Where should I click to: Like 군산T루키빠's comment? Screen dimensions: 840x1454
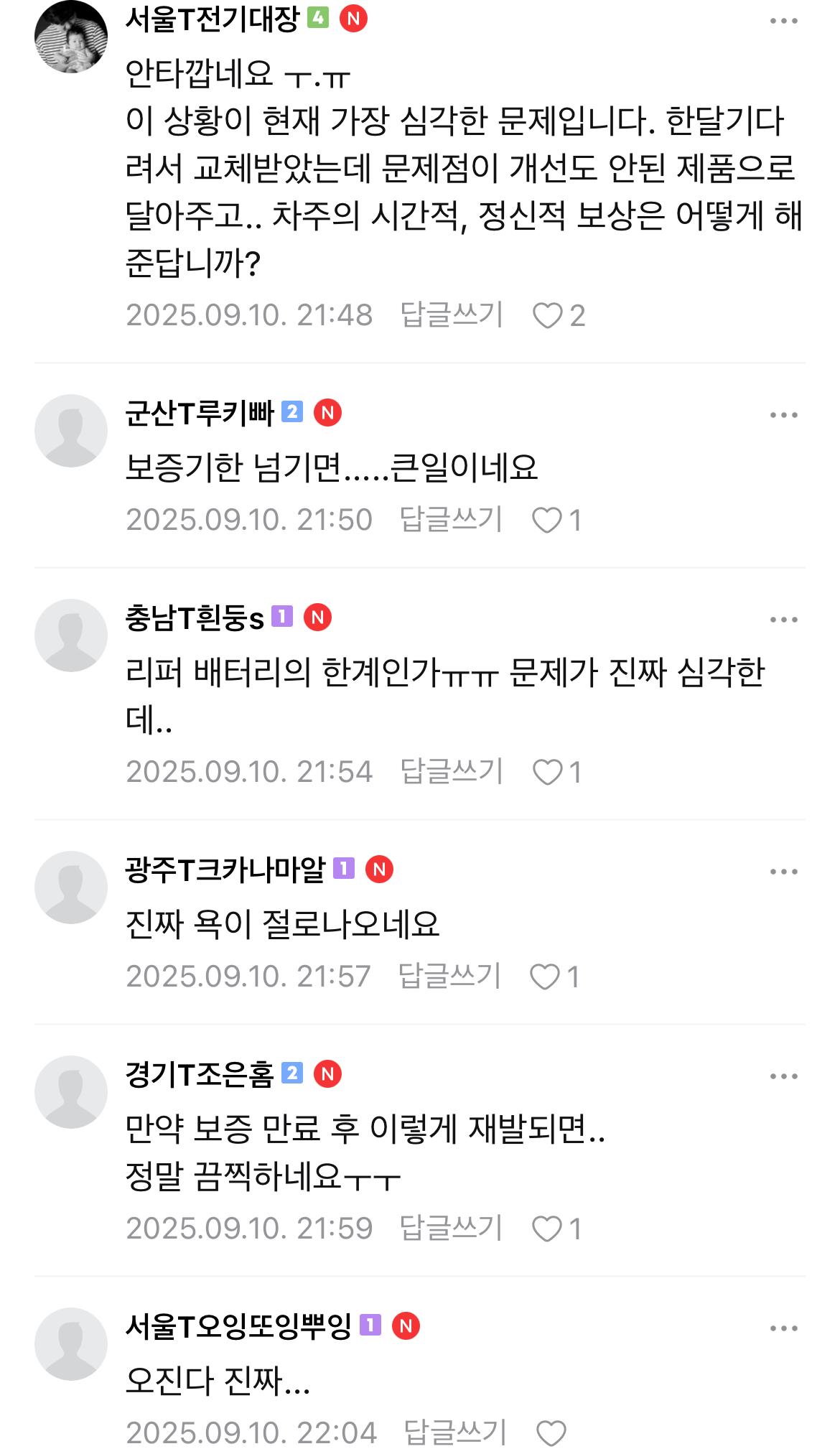pos(546,520)
